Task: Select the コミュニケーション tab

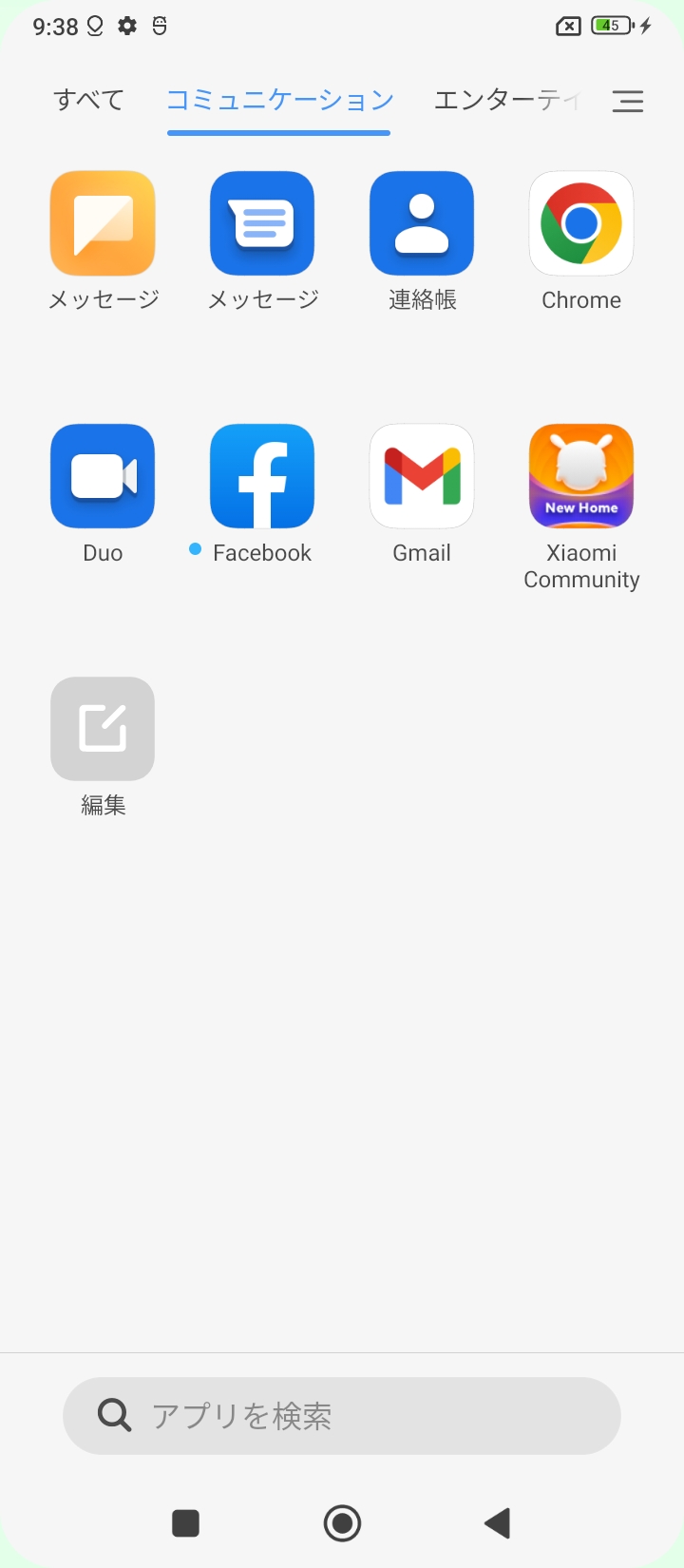Action: point(279,100)
